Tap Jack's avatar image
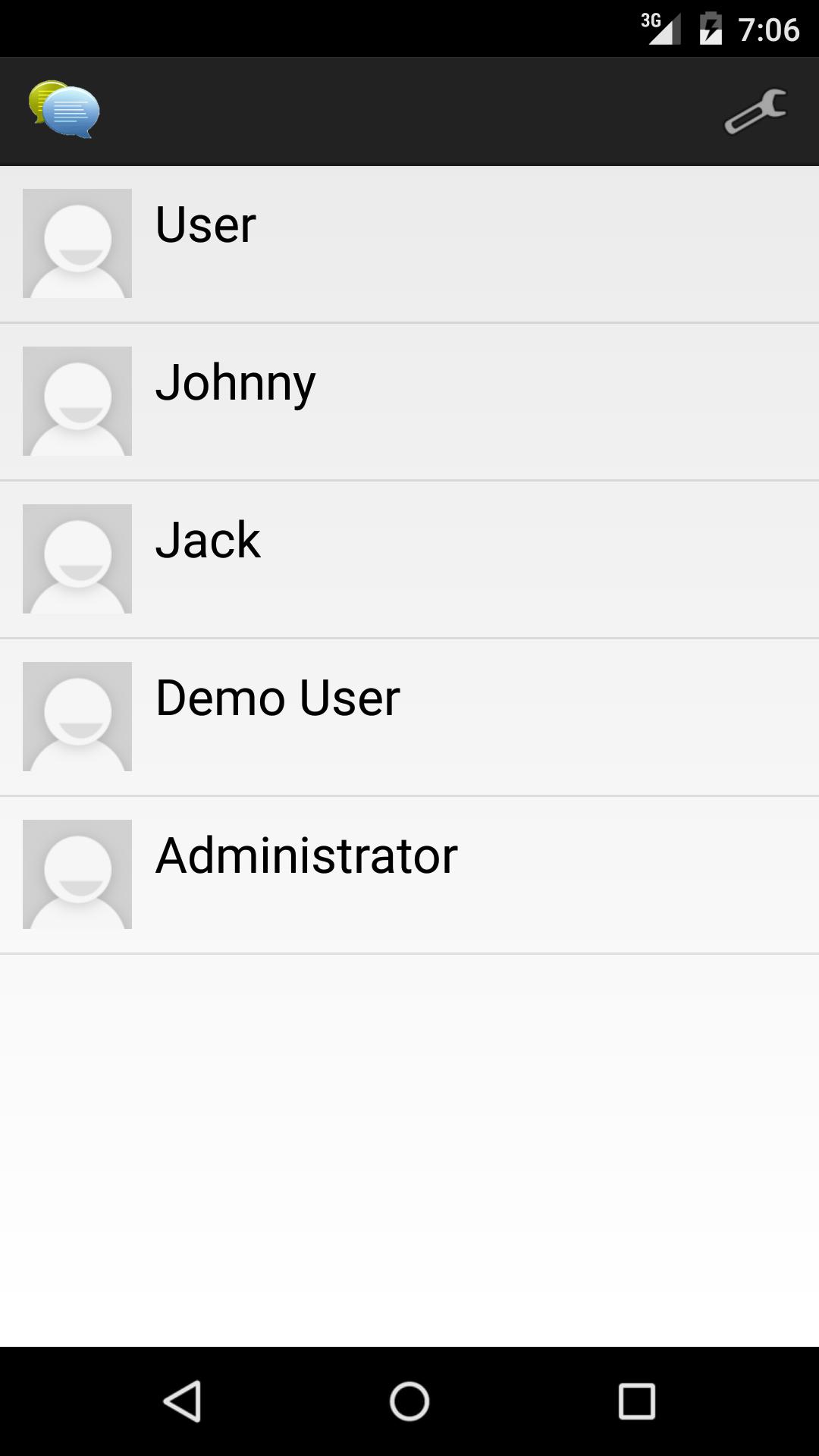 tap(78, 559)
